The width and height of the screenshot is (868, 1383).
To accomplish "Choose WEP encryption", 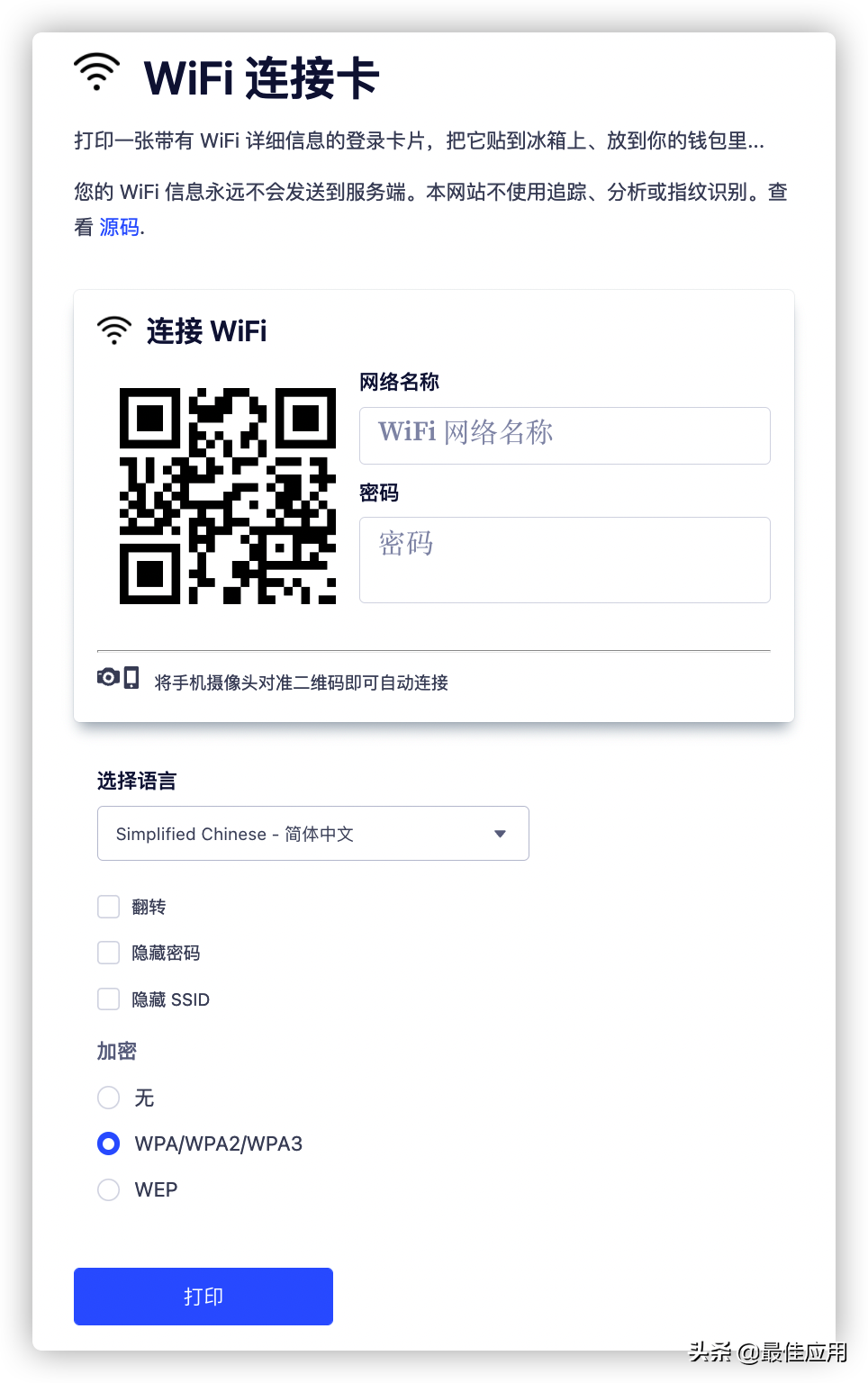I will point(109,1189).
